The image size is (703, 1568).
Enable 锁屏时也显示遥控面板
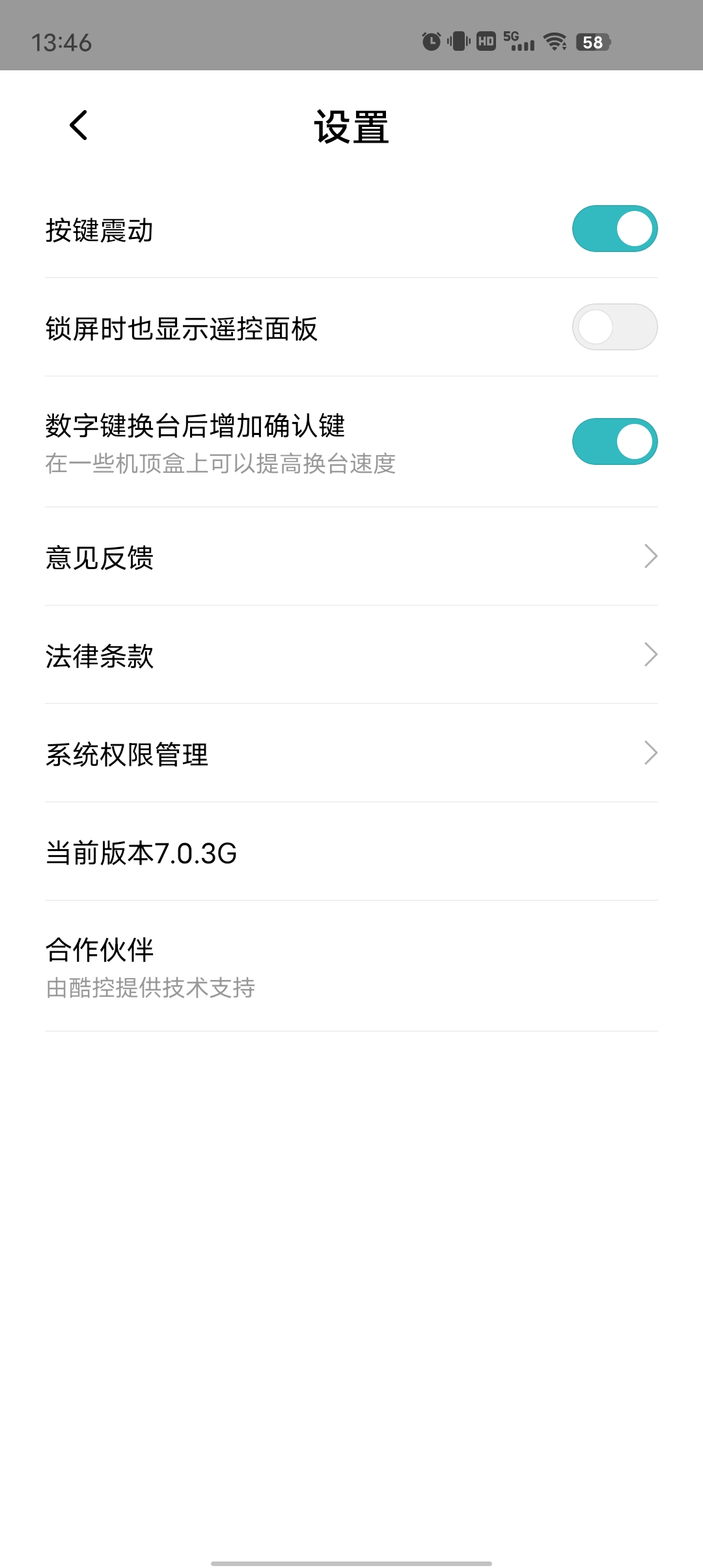614,327
